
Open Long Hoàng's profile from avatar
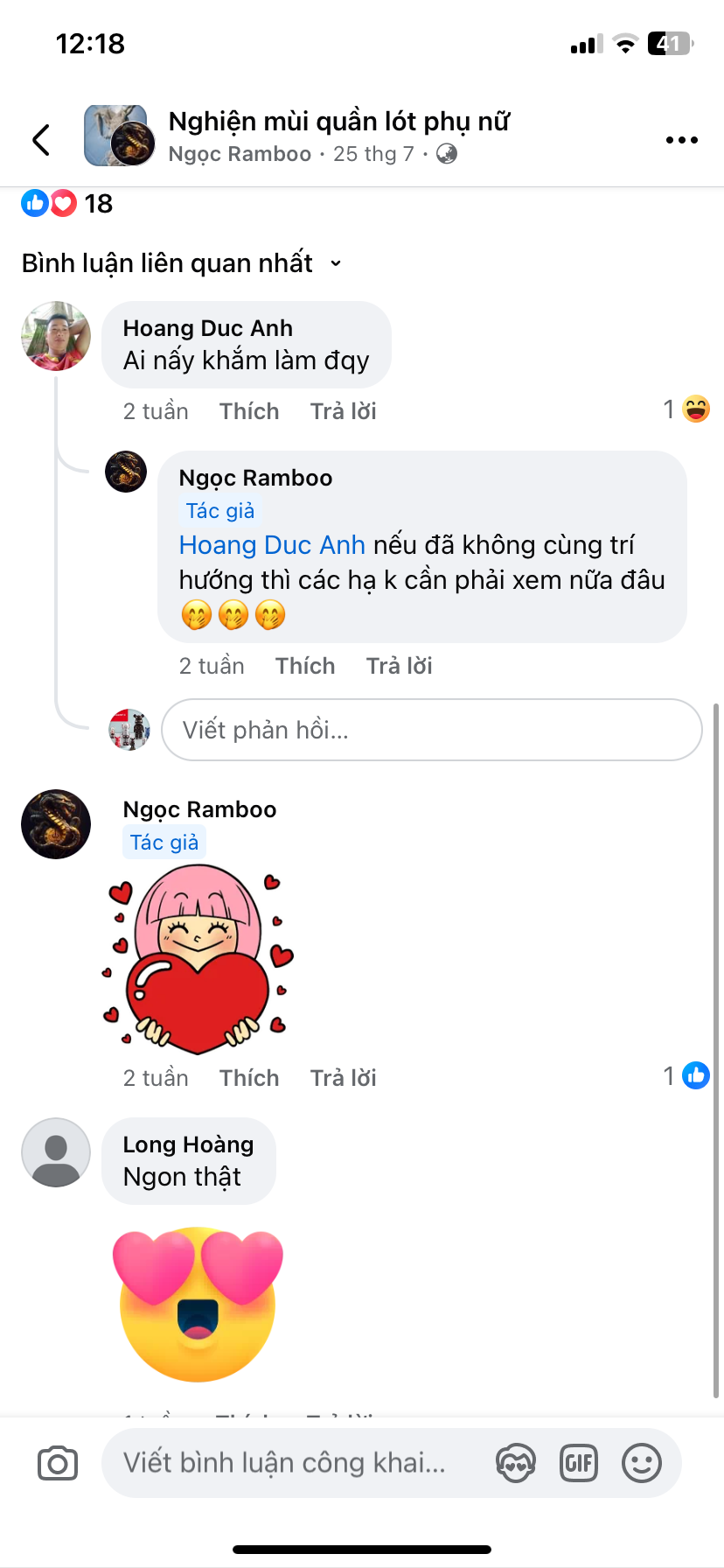56,1152
